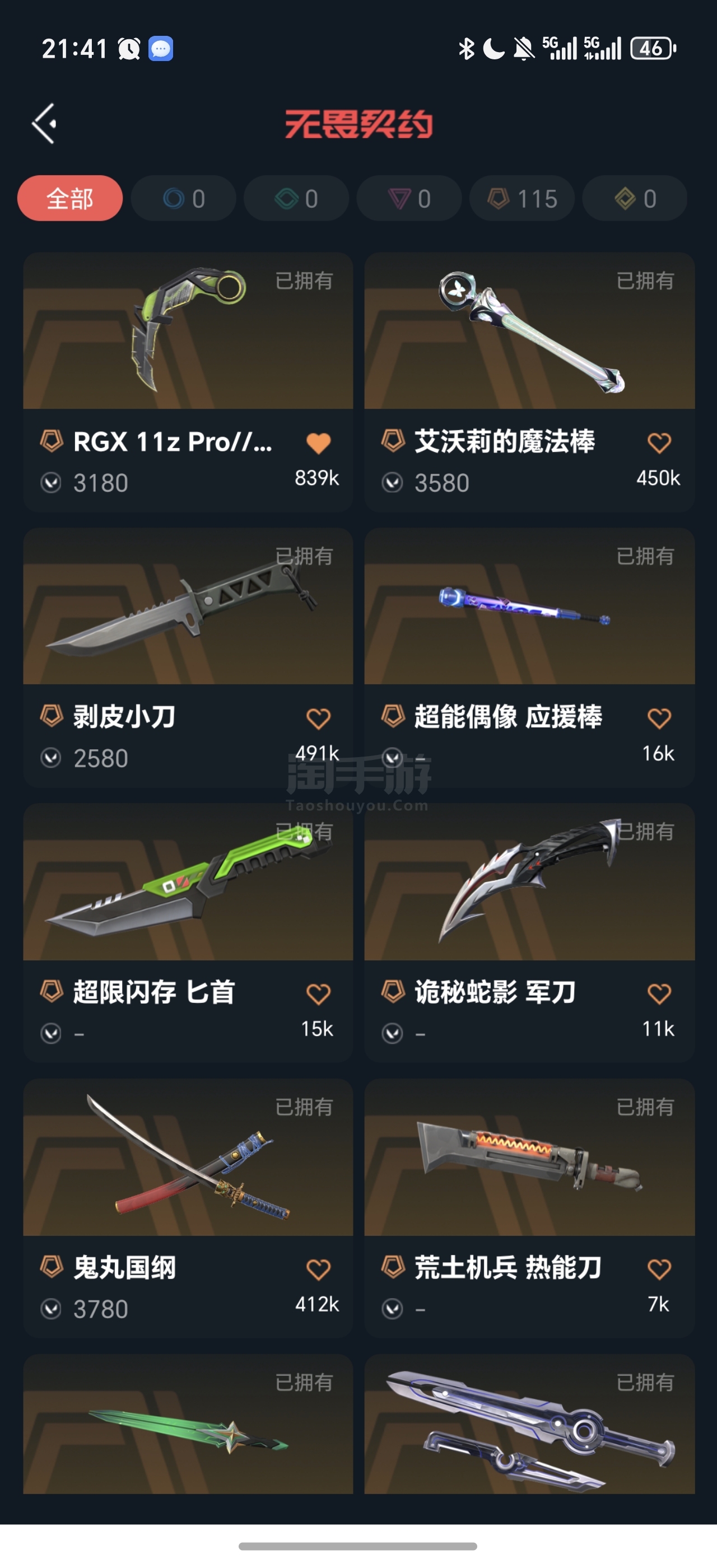Like the 艾沃莉的魔法棒 skin
The width and height of the screenshot is (717, 1568).
(x=659, y=443)
